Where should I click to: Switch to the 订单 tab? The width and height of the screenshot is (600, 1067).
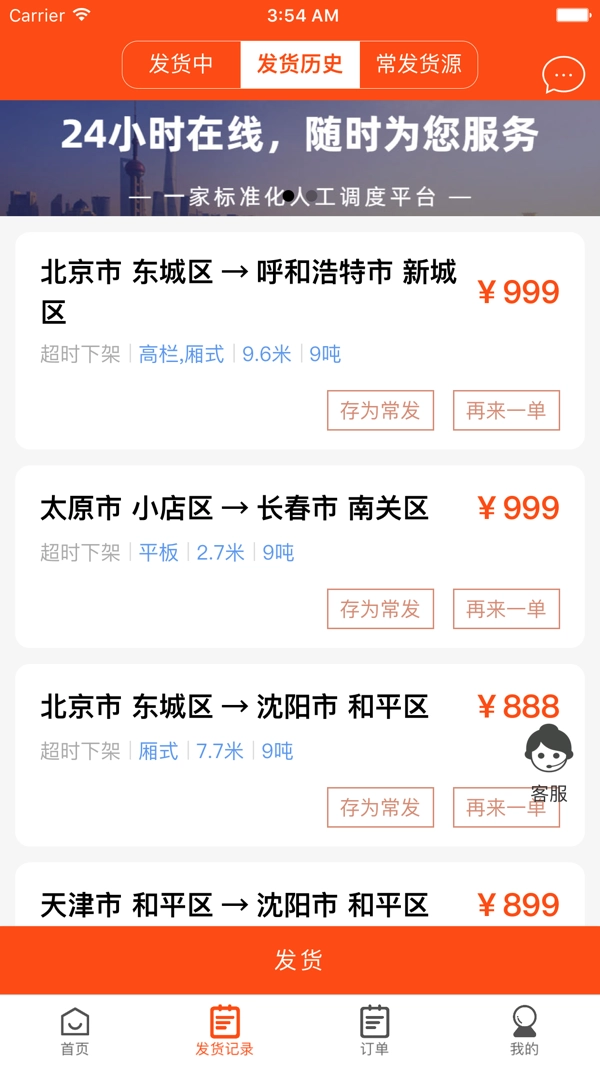click(x=375, y=1031)
